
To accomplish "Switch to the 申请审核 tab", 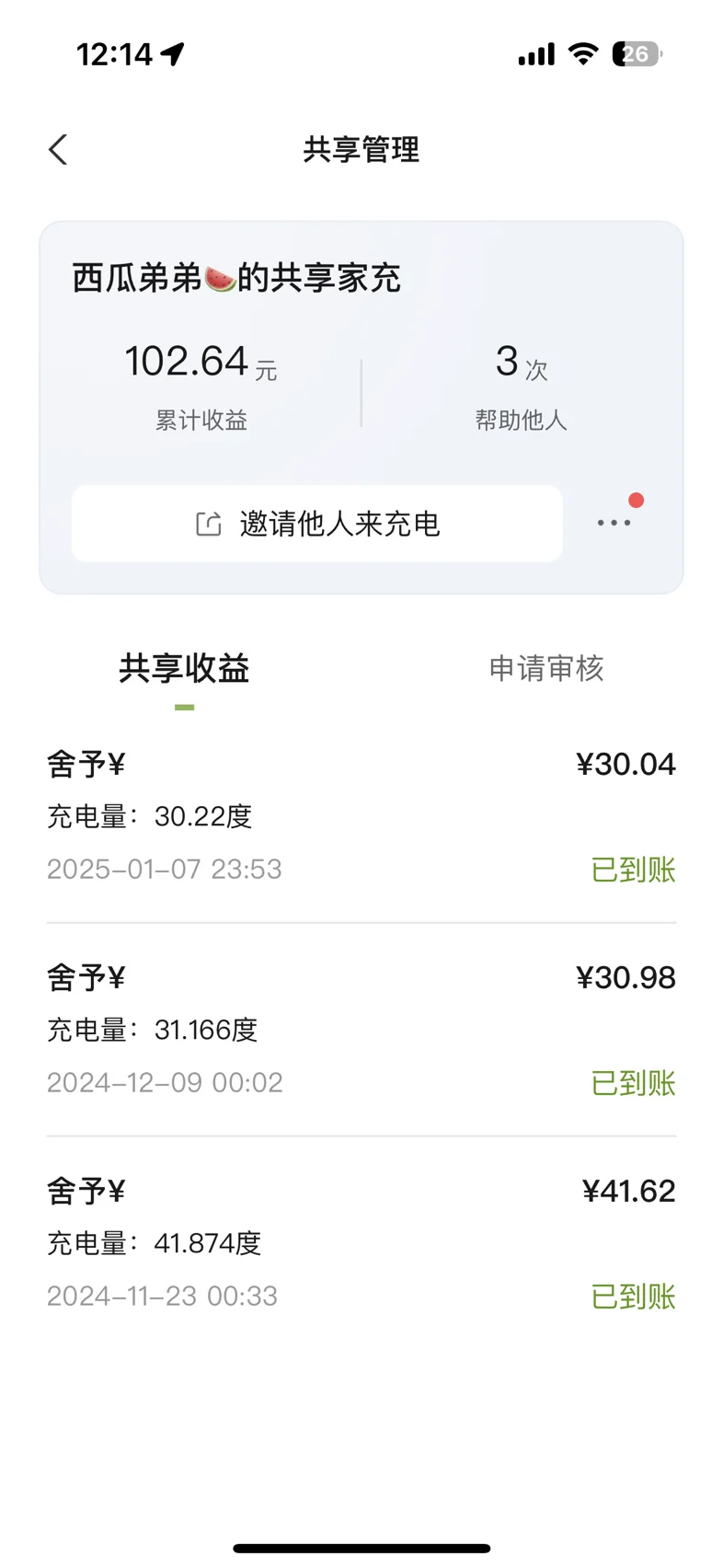I will coord(546,668).
